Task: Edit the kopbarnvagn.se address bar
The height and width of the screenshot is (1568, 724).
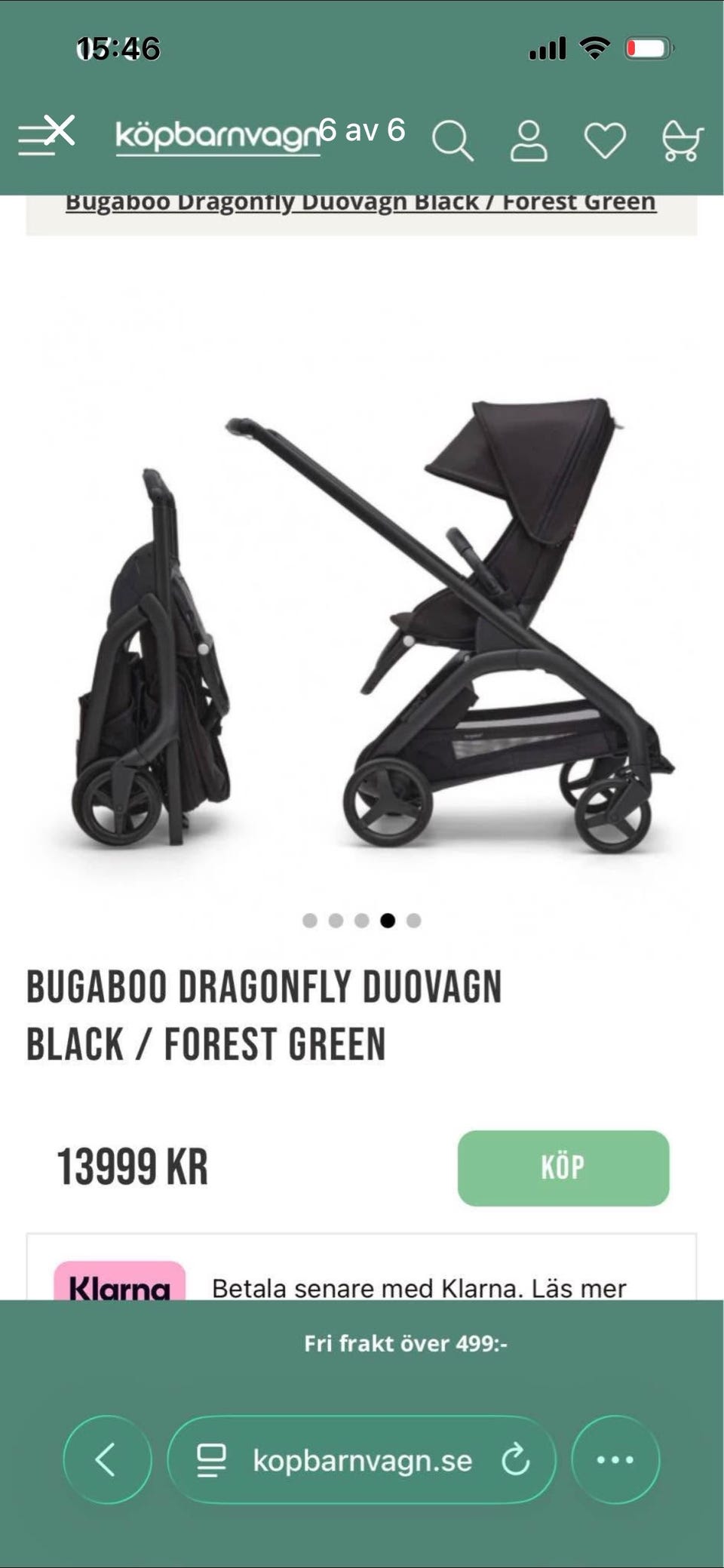Action: 362,1461
